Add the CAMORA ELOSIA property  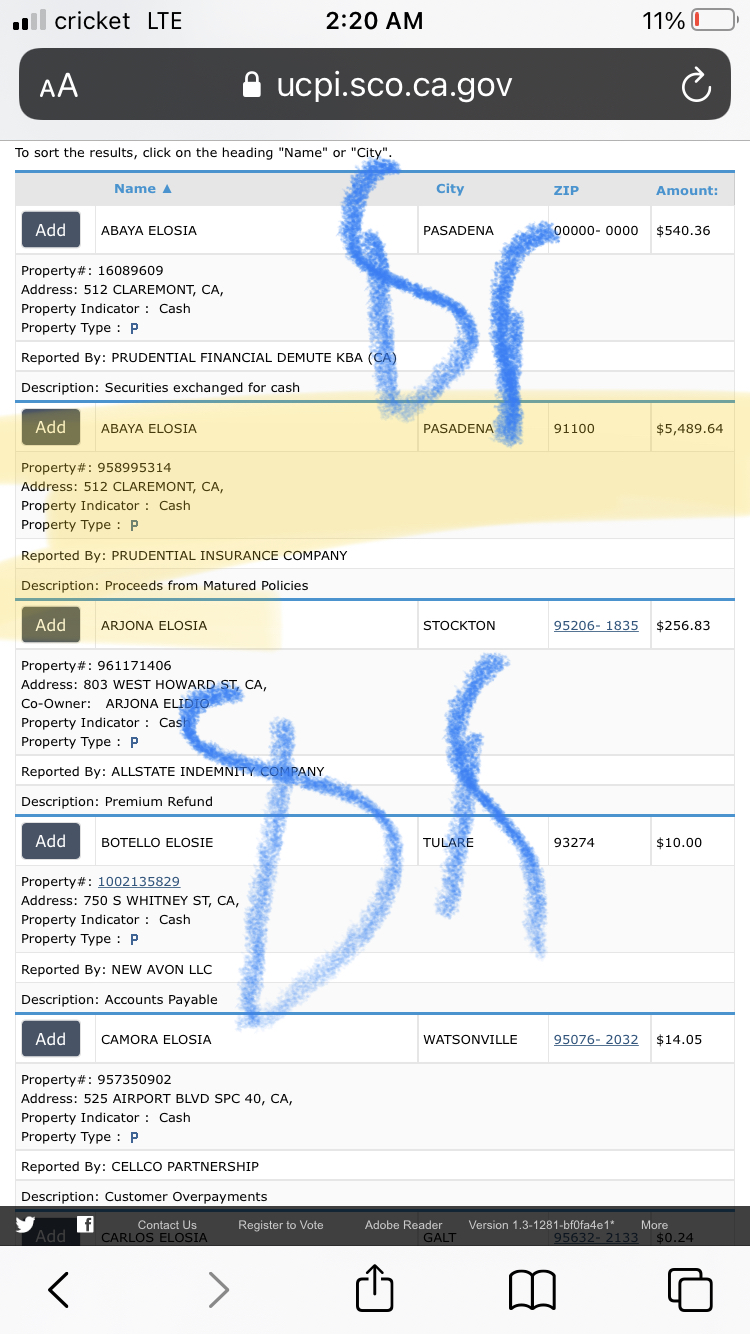click(x=51, y=1039)
